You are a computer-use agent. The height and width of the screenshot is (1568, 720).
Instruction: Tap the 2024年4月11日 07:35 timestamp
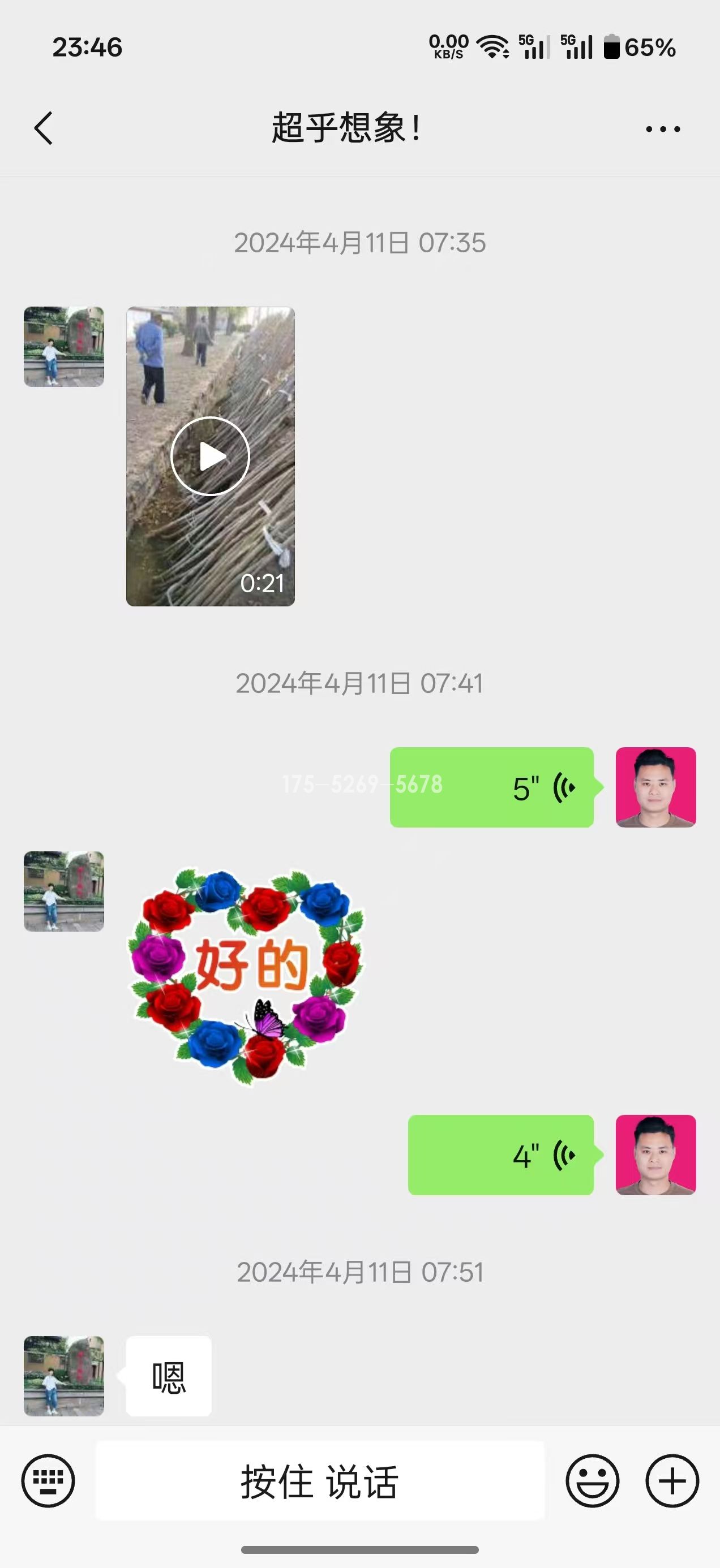pyautogui.click(x=359, y=242)
